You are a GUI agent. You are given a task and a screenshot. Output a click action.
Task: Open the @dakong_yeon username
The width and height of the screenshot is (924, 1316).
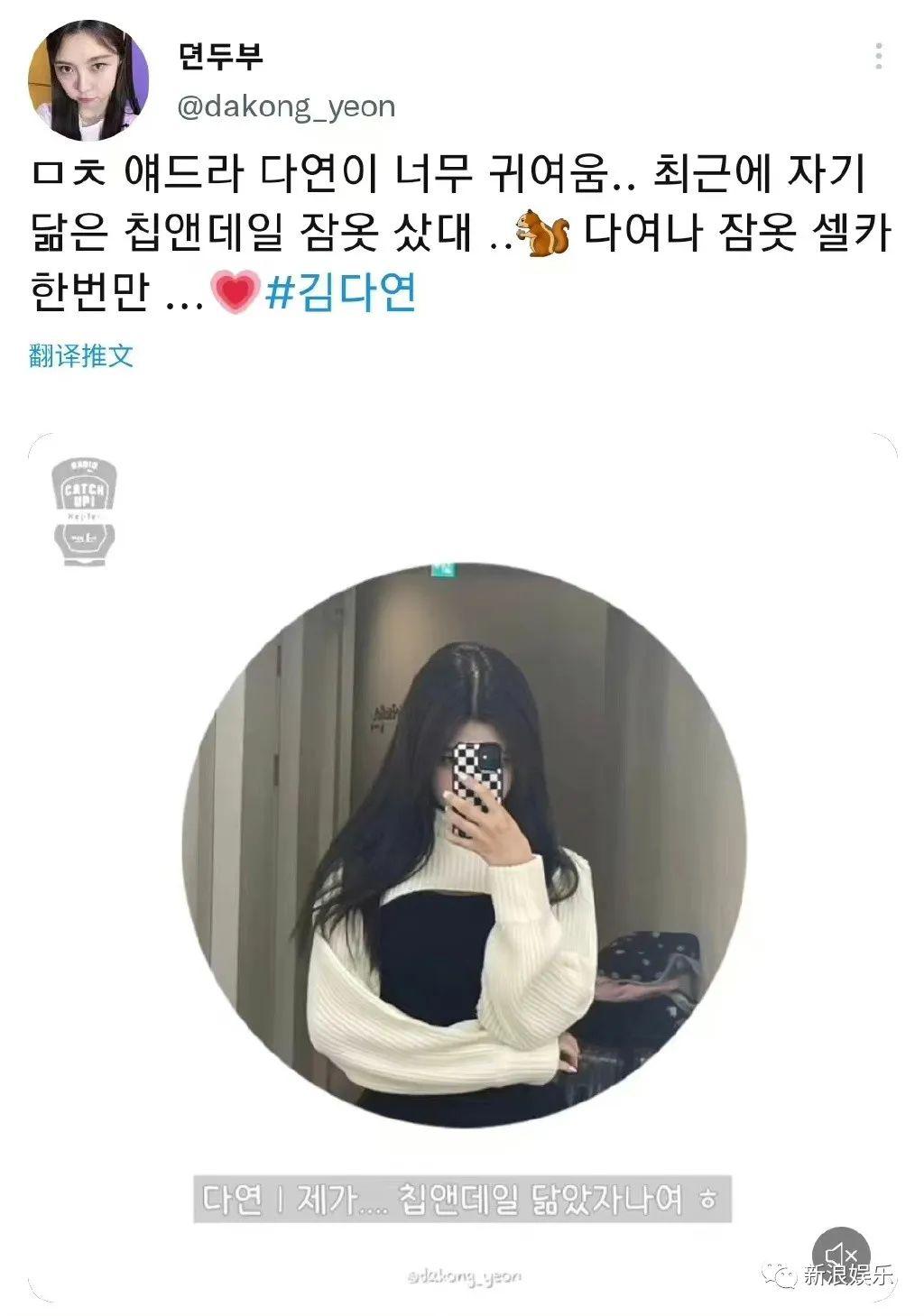point(286,106)
